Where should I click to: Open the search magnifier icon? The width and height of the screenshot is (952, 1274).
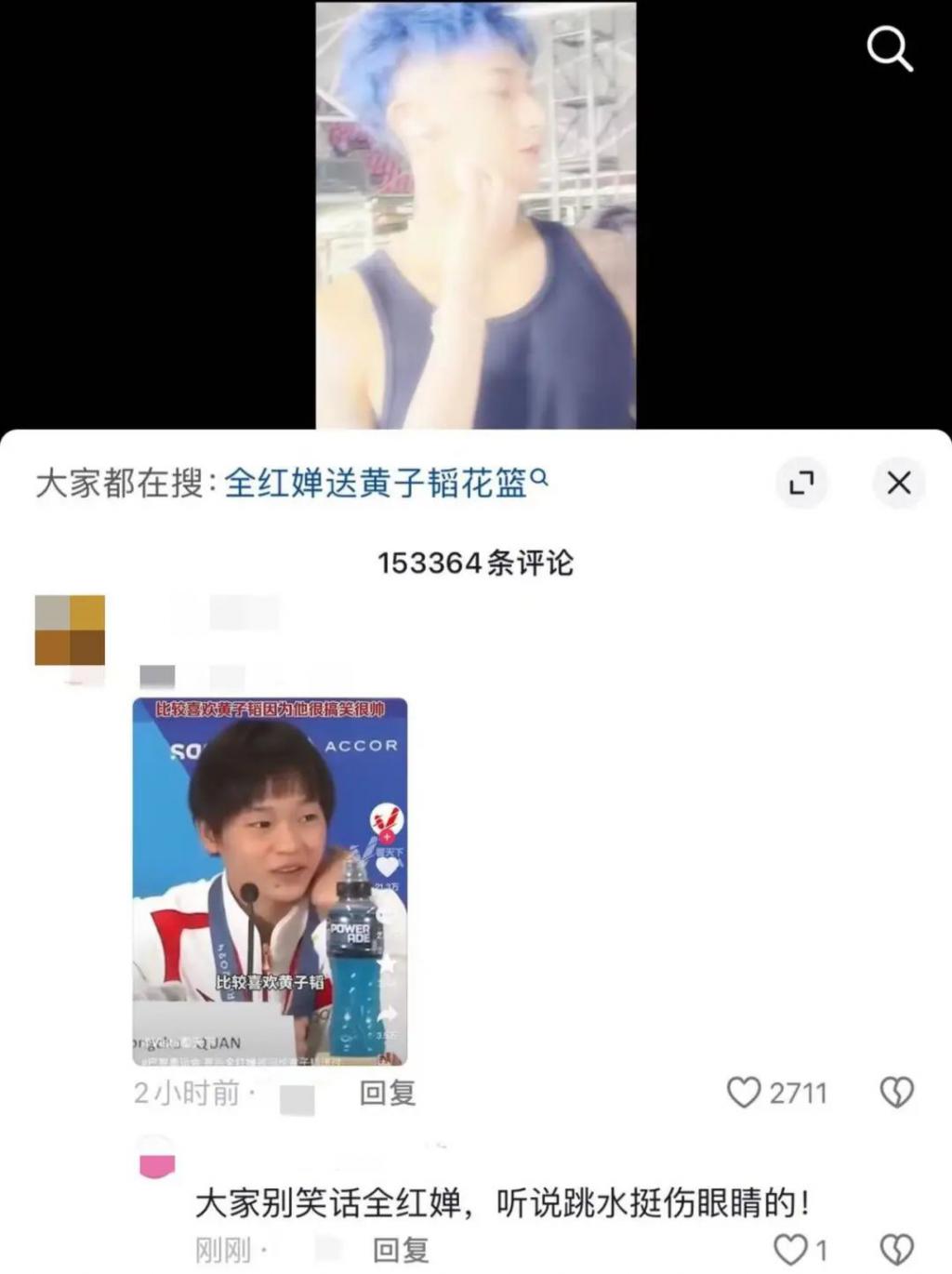(x=890, y=48)
